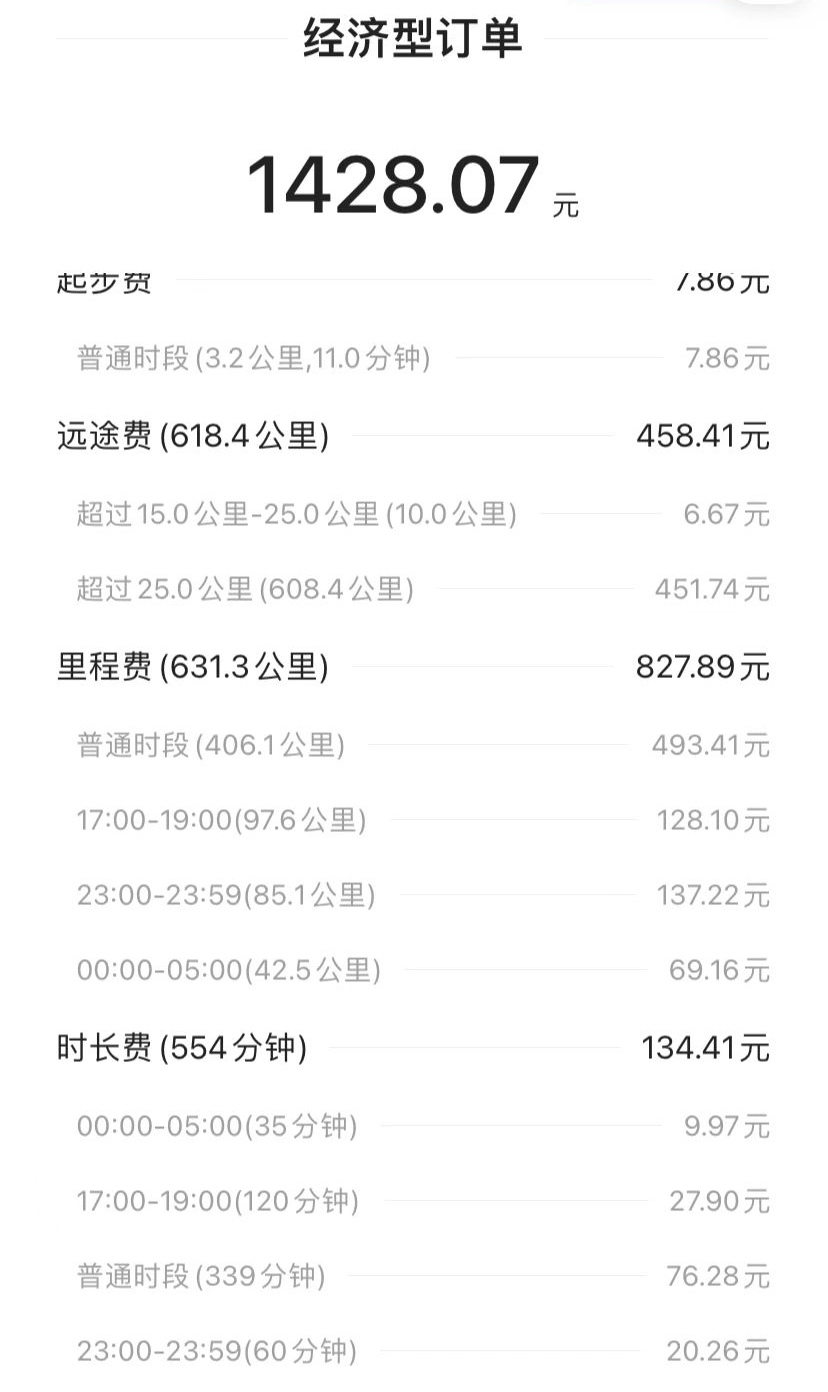Select the 00:00-05:00 35分钟 duration row

coord(217,1126)
